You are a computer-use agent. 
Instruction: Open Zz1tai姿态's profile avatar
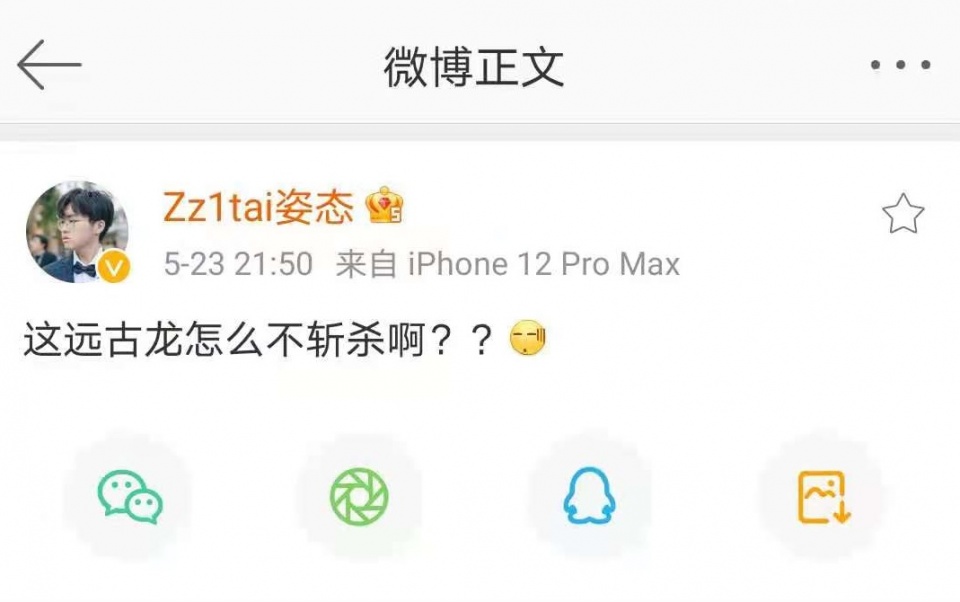coord(77,232)
